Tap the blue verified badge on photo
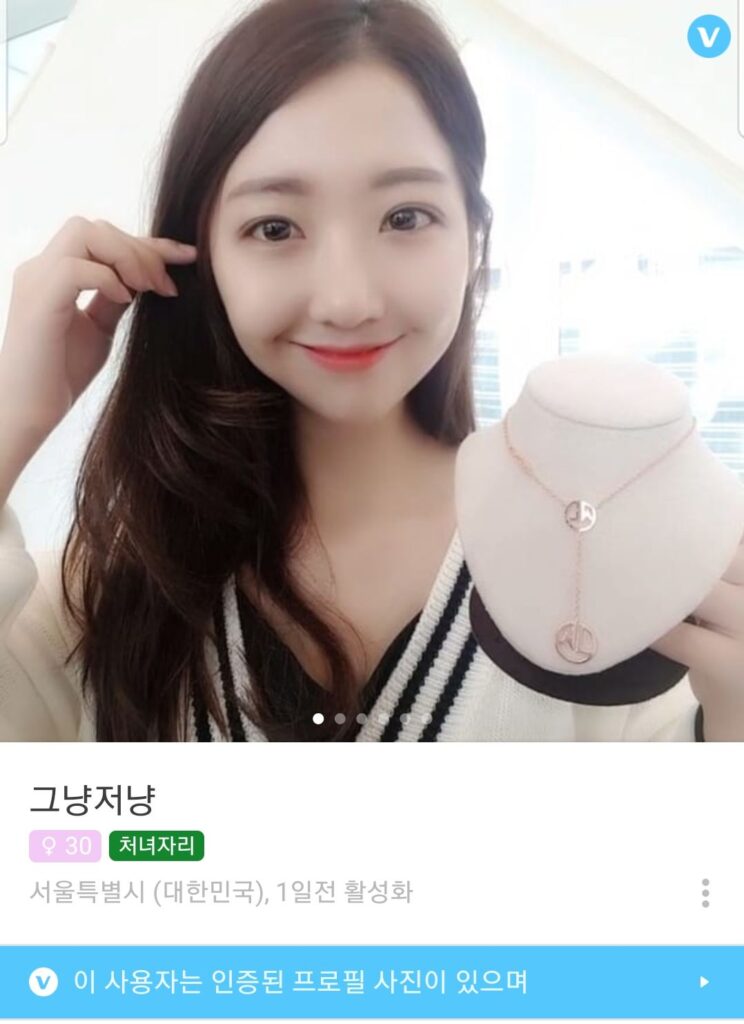This screenshot has height=1024, width=744. point(708,37)
